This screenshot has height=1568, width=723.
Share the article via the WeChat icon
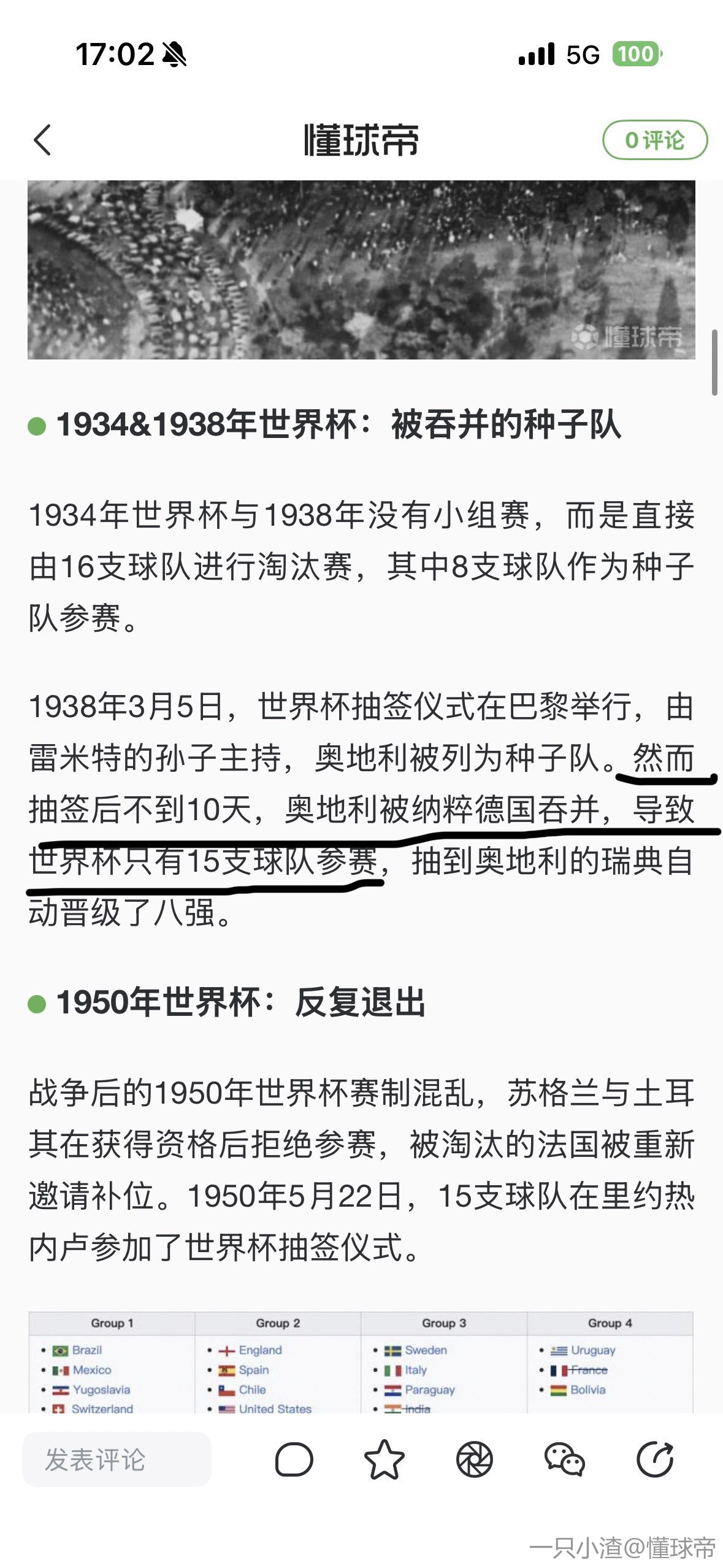(x=564, y=1459)
